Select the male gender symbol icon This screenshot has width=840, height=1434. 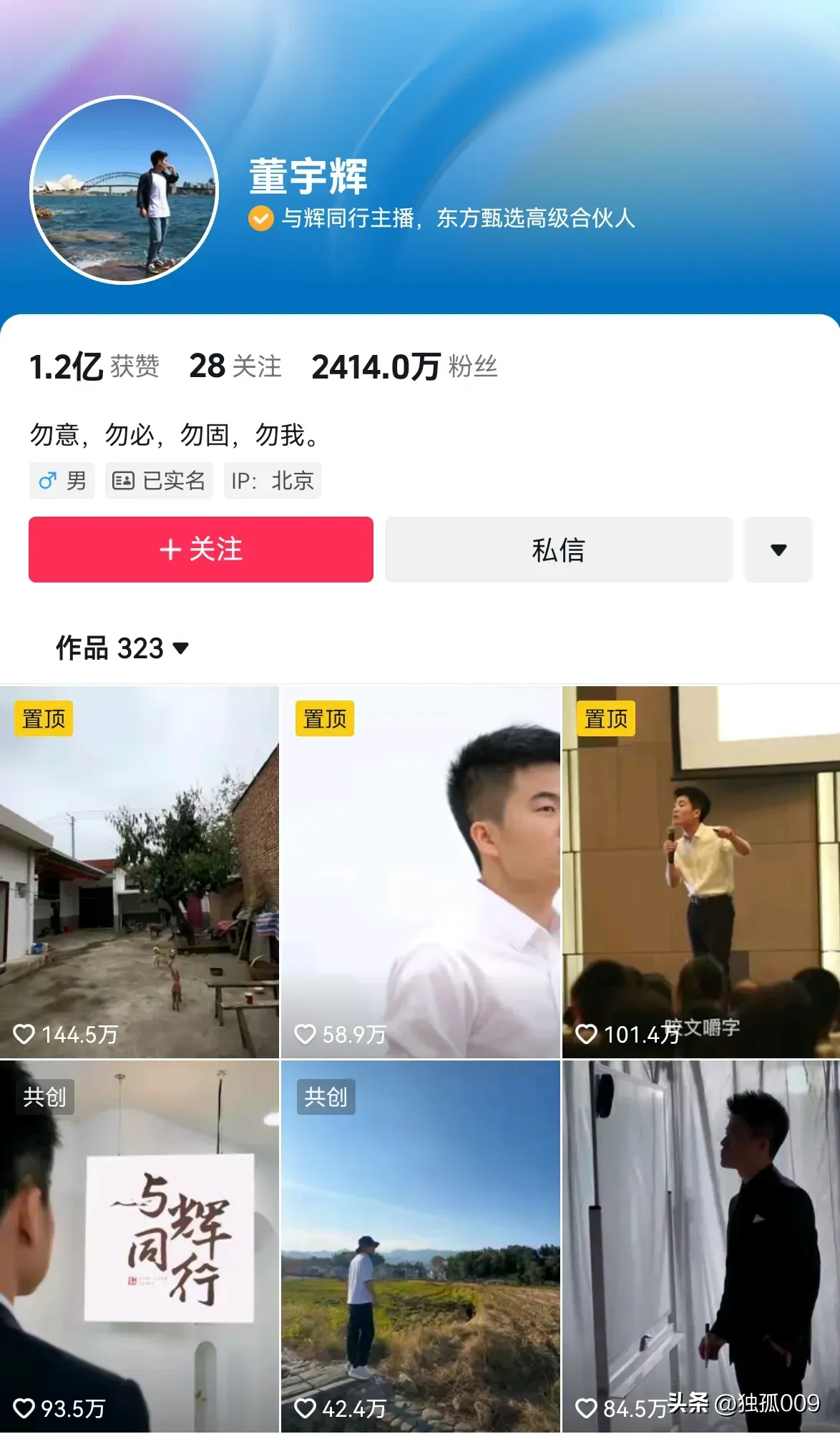[x=47, y=480]
